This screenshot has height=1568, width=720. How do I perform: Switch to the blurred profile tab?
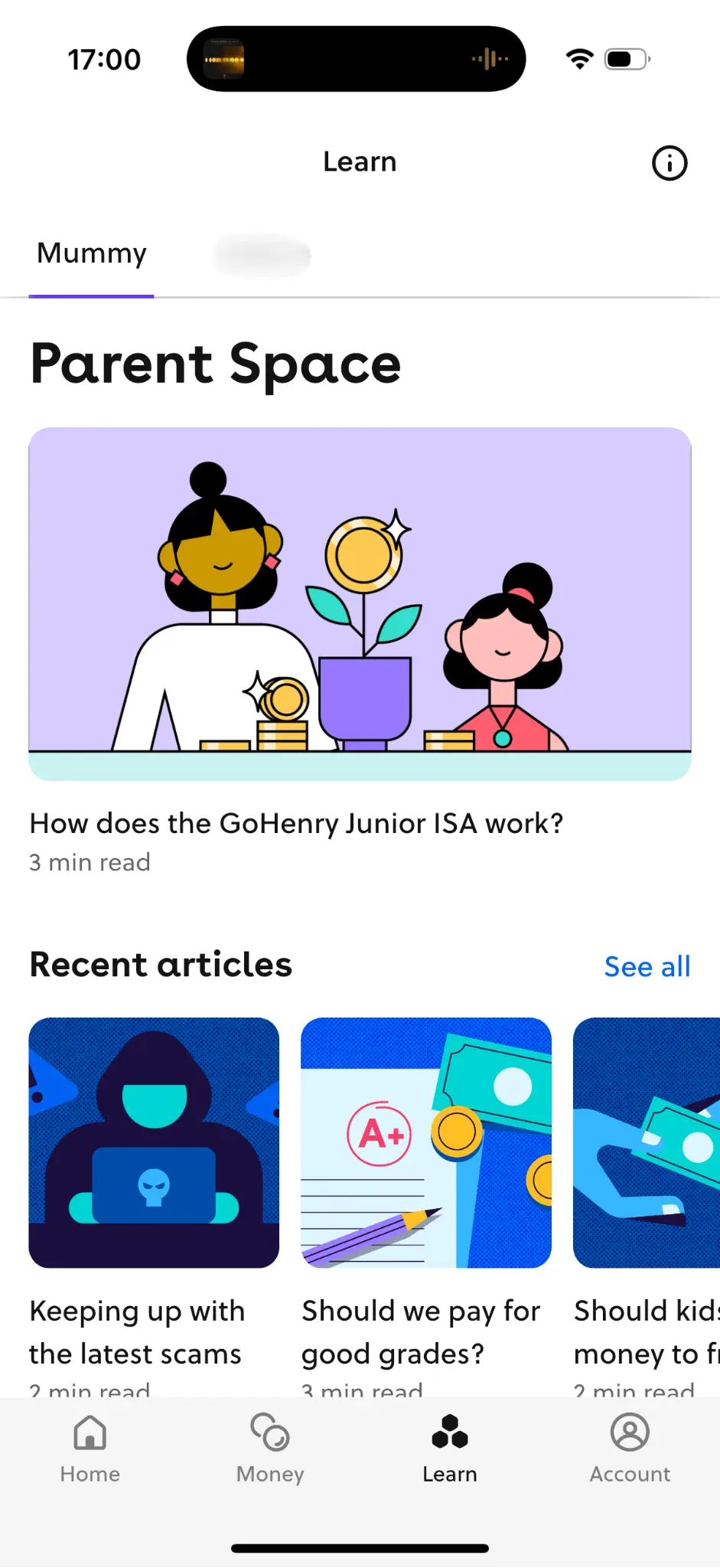262,255
